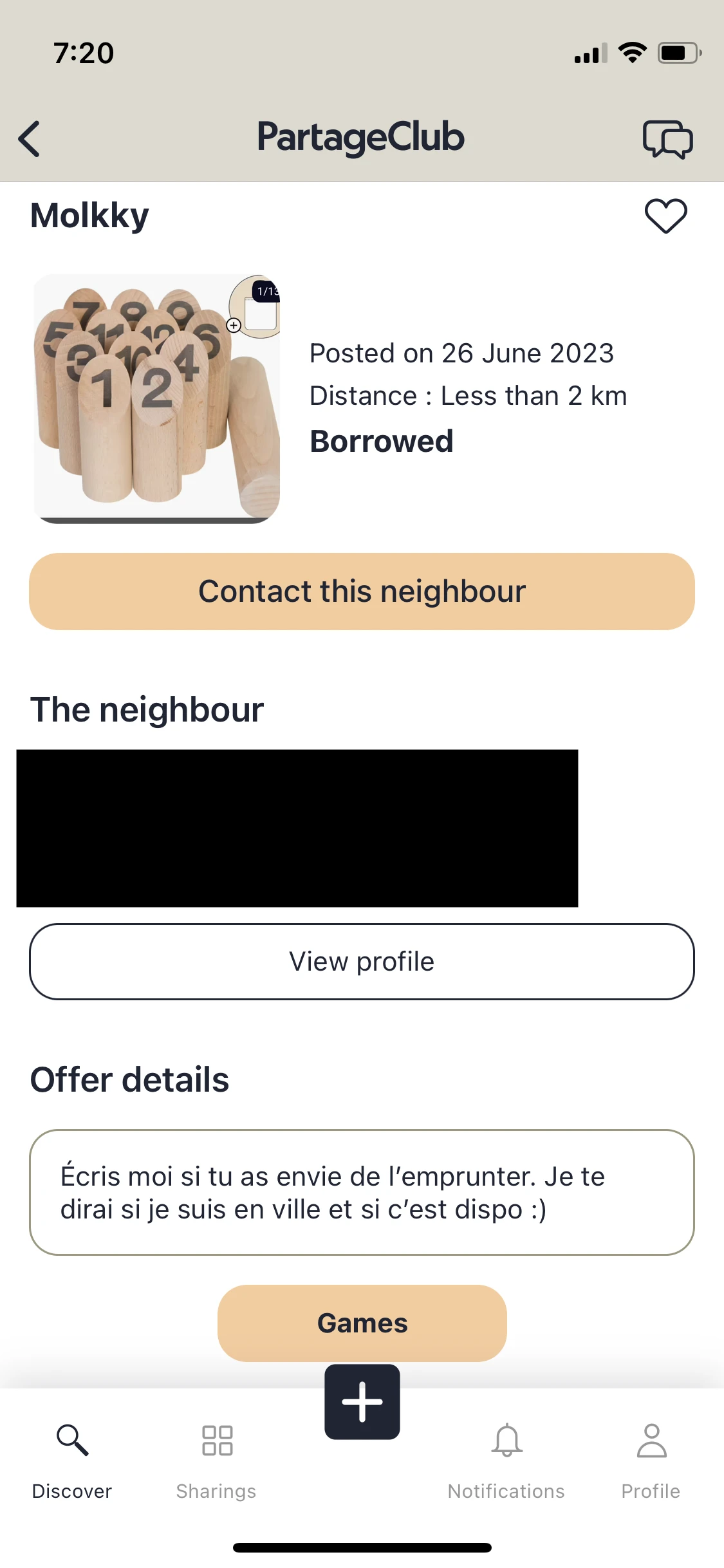Contact this neighbour

(362, 592)
